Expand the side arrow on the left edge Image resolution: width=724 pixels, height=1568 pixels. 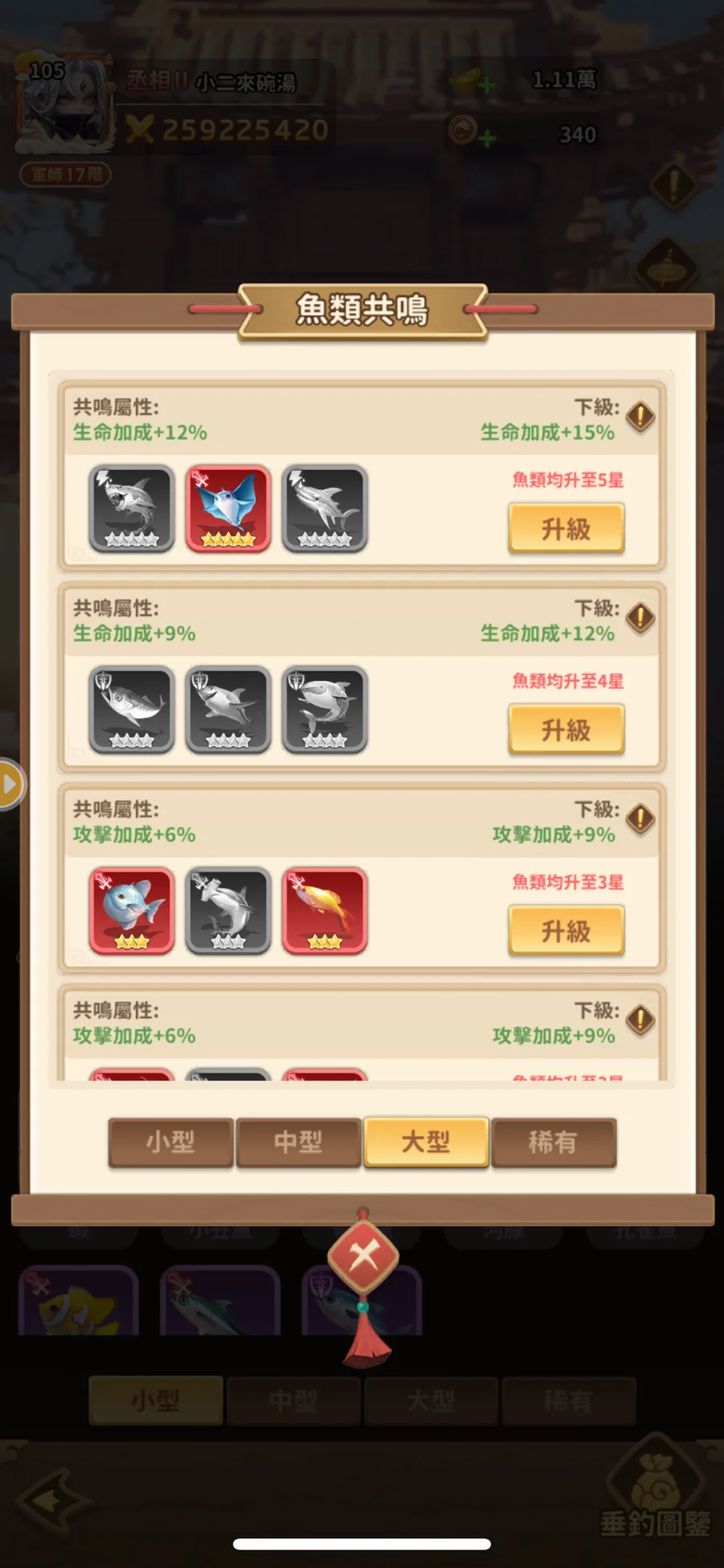click(10, 784)
